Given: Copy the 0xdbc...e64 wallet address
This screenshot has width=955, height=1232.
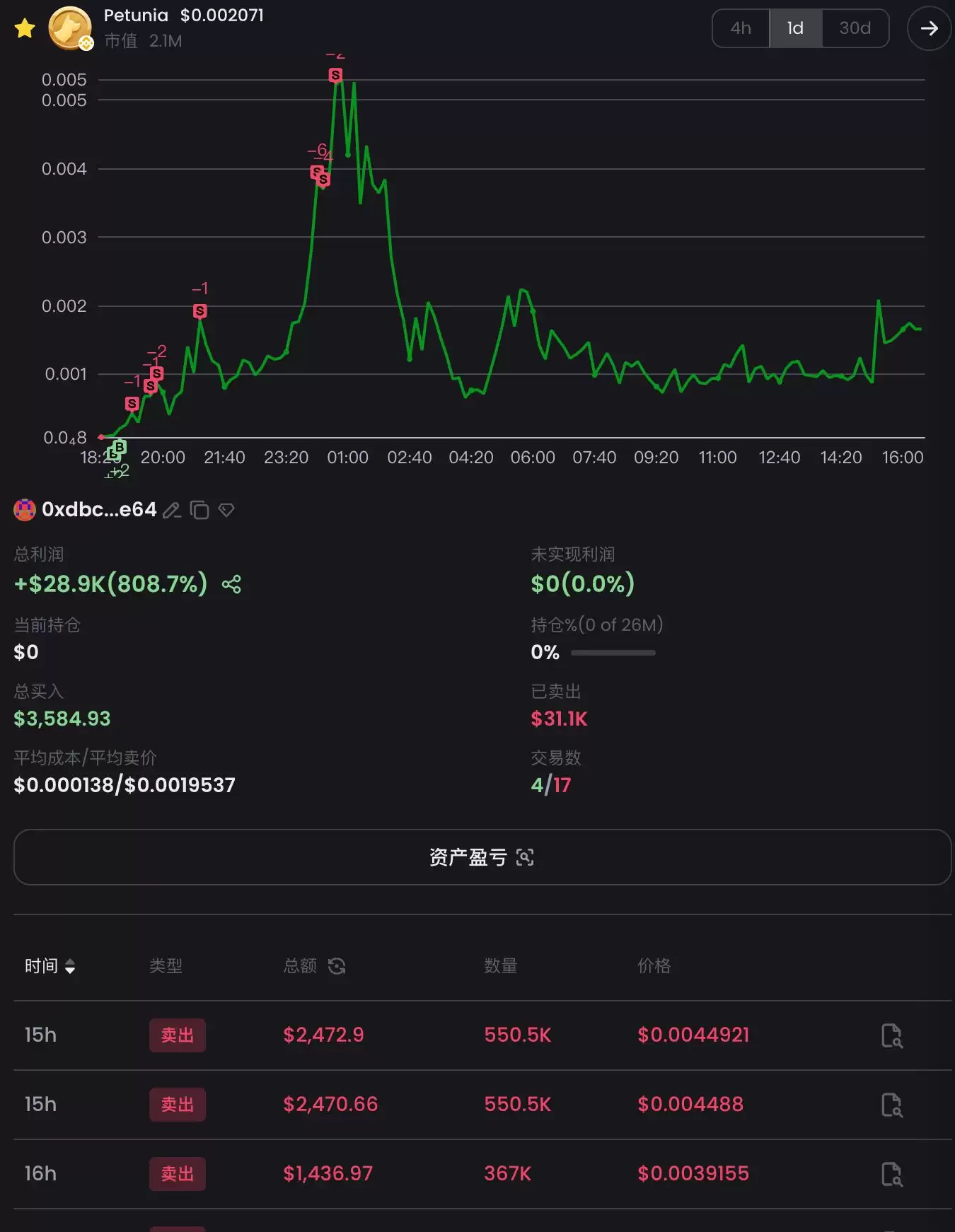Looking at the screenshot, I should click(x=199, y=510).
